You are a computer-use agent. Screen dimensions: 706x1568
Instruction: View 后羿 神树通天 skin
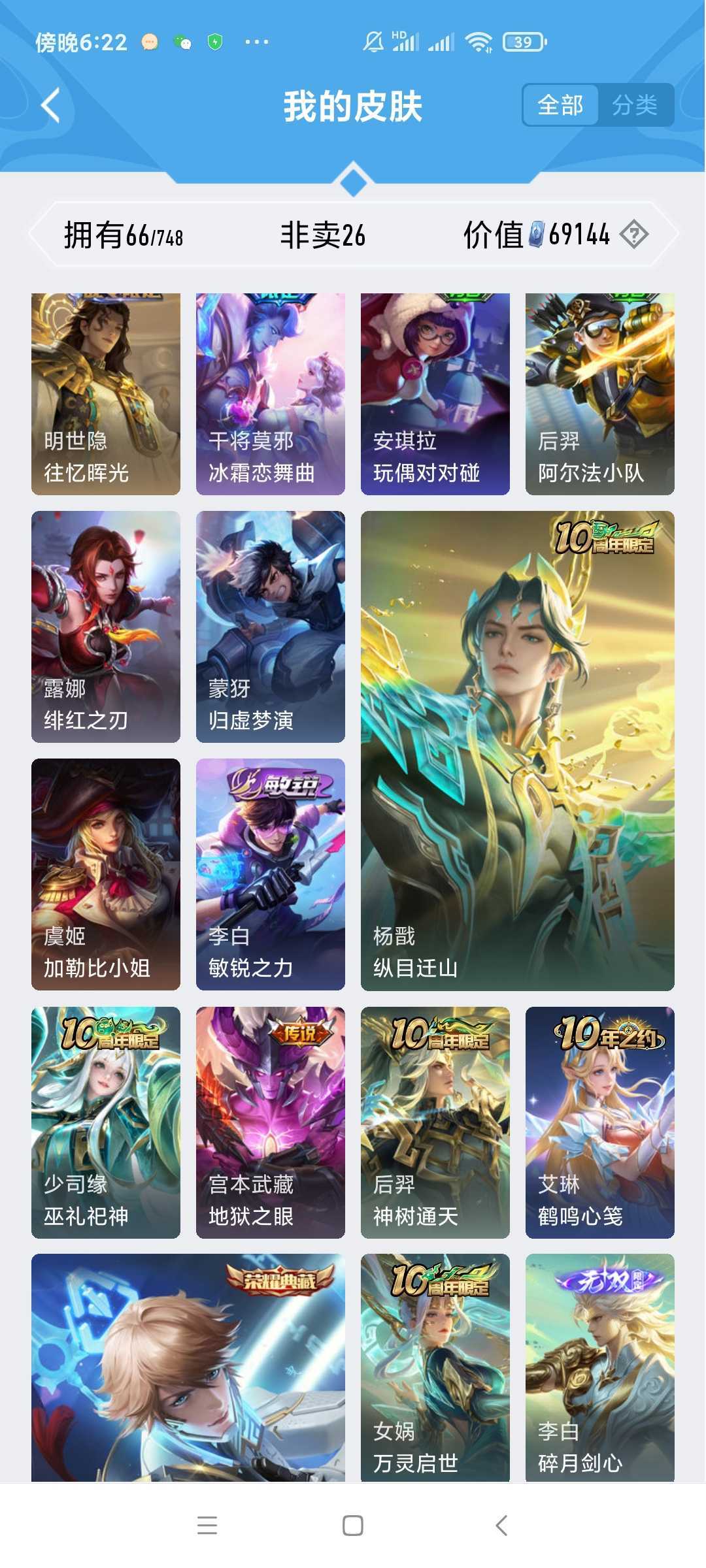tap(435, 1122)
